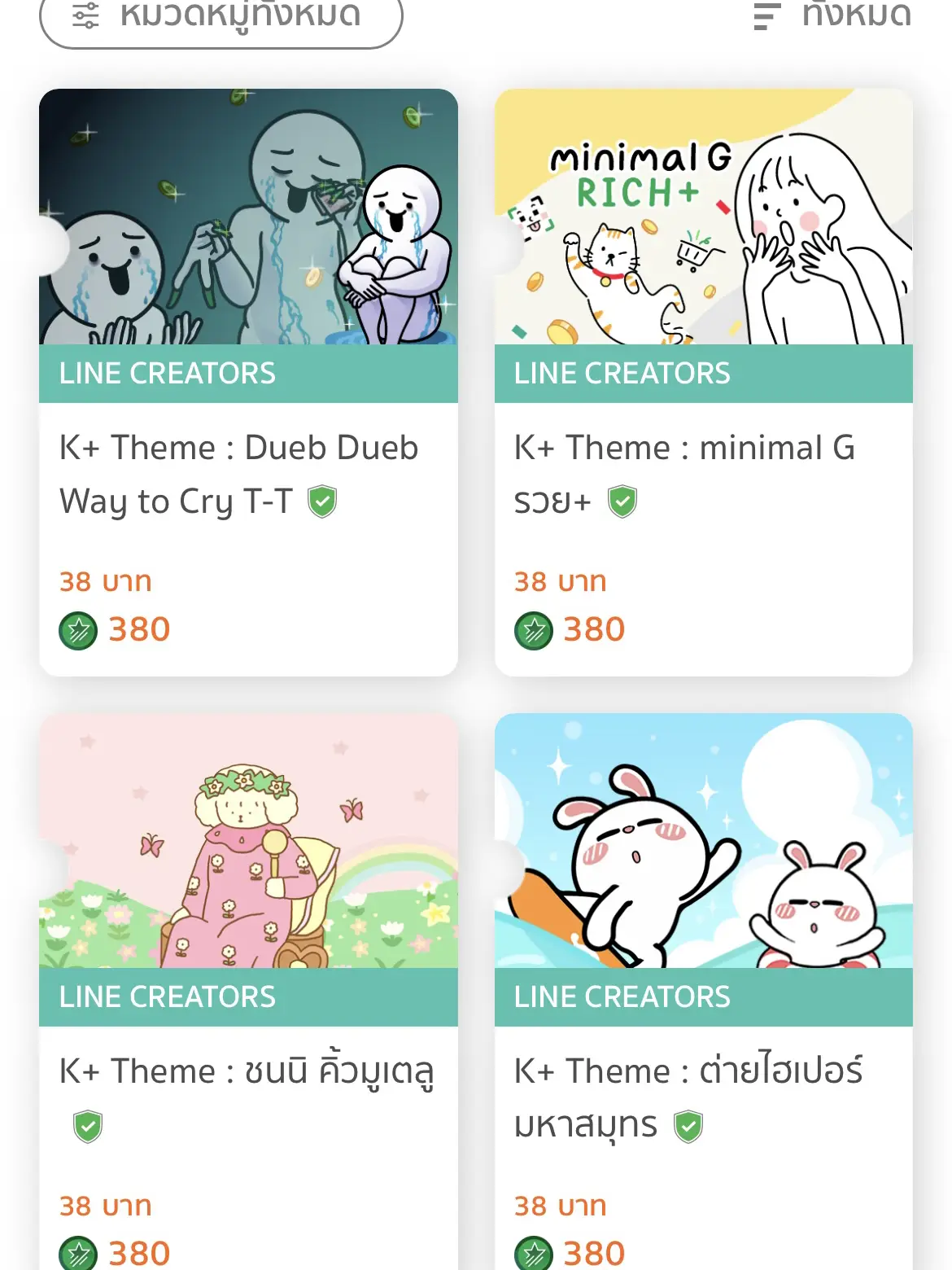Click verified badge on Dueb Dueb theme
Viewport: 952px width, 1270px height.
[x=324, y=501]
